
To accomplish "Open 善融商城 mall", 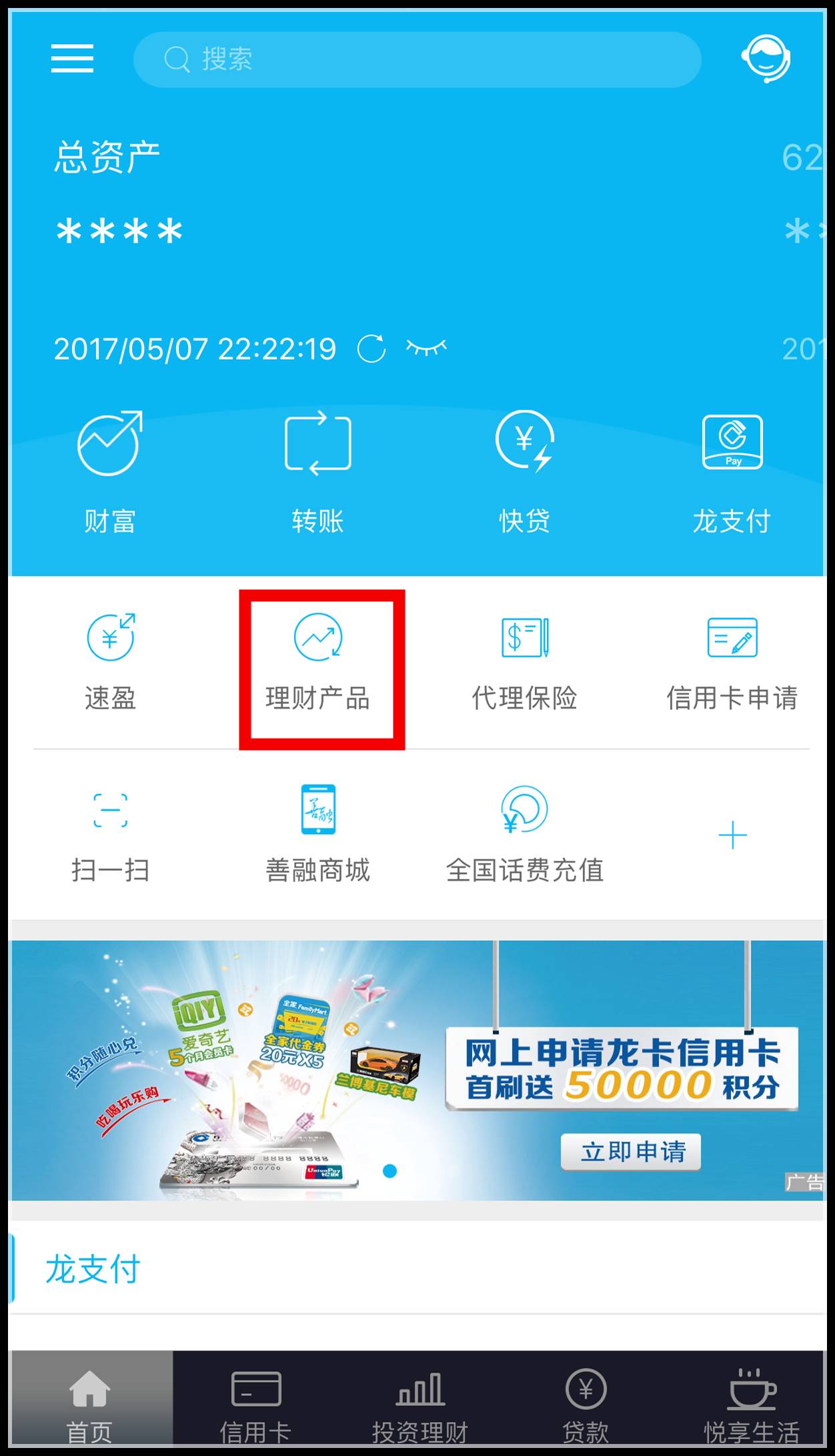I will pyautogui.click(x=317, y=835).
